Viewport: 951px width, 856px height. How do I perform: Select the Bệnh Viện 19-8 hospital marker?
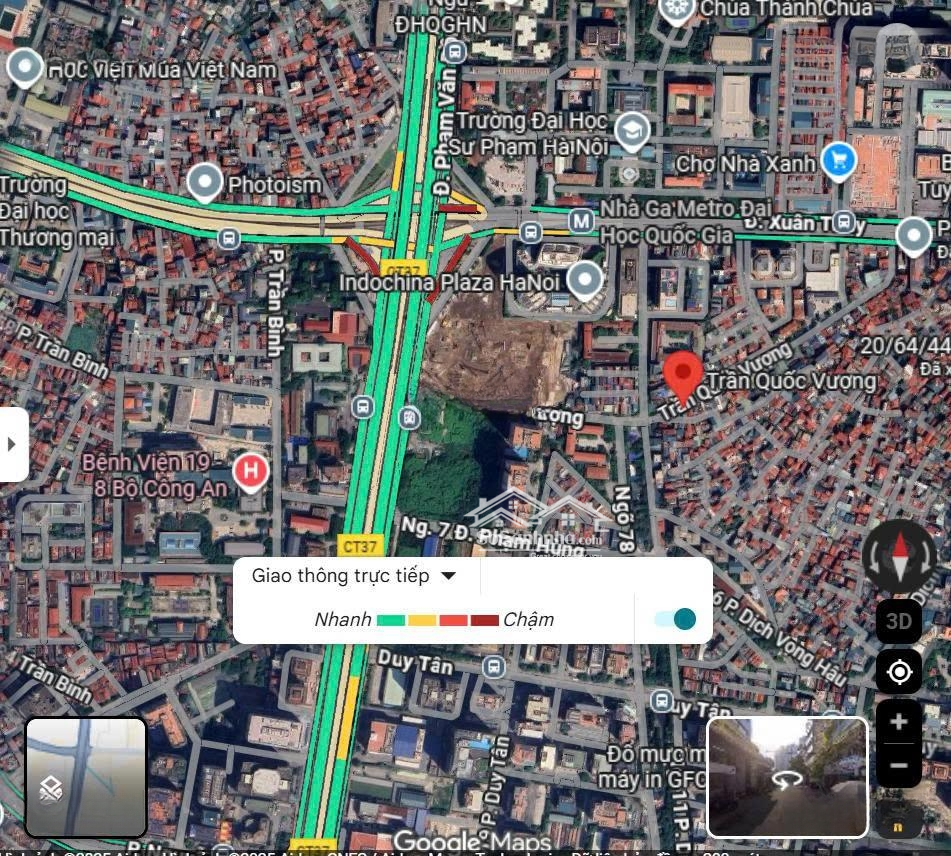[250, 470]
